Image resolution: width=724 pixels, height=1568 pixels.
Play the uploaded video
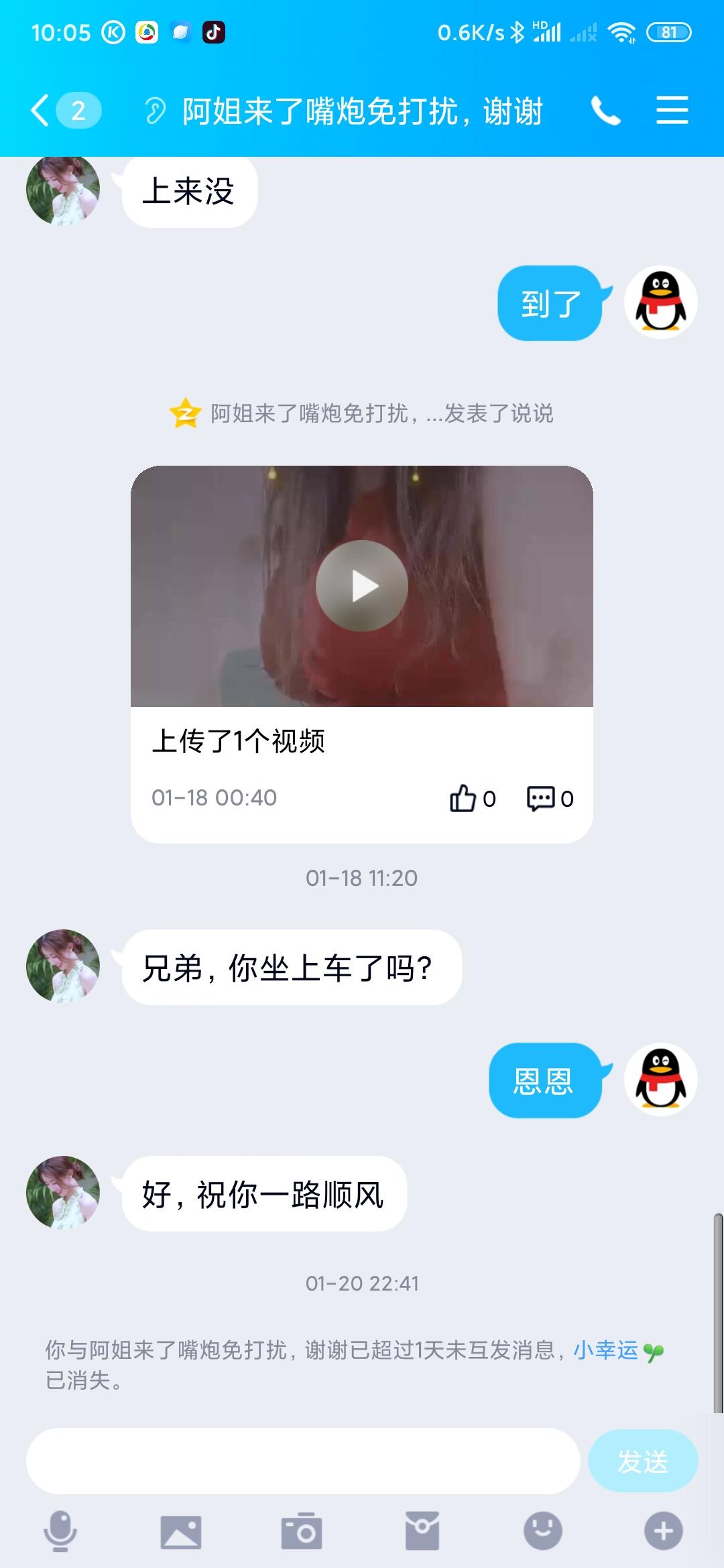pos(362,586)
